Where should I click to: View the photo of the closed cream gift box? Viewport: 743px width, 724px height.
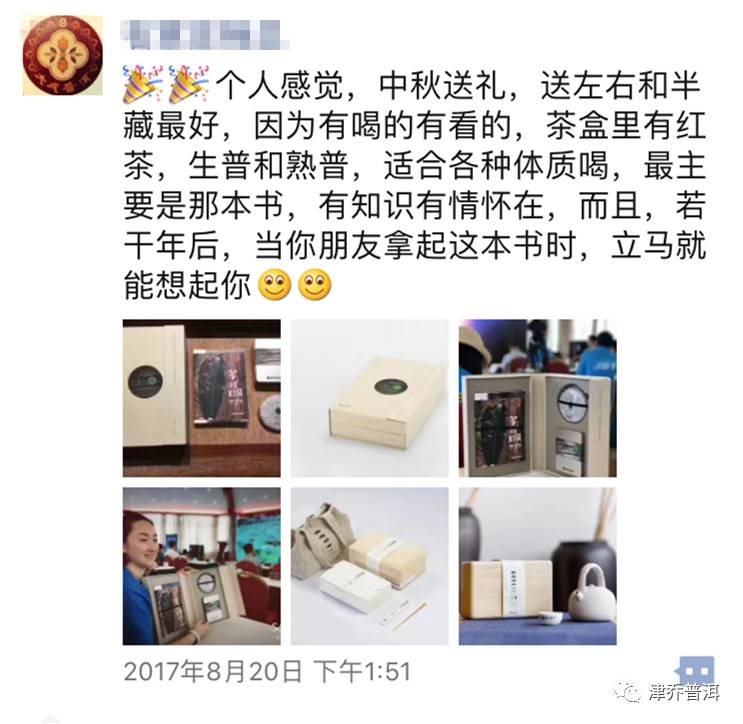[370, 398]
